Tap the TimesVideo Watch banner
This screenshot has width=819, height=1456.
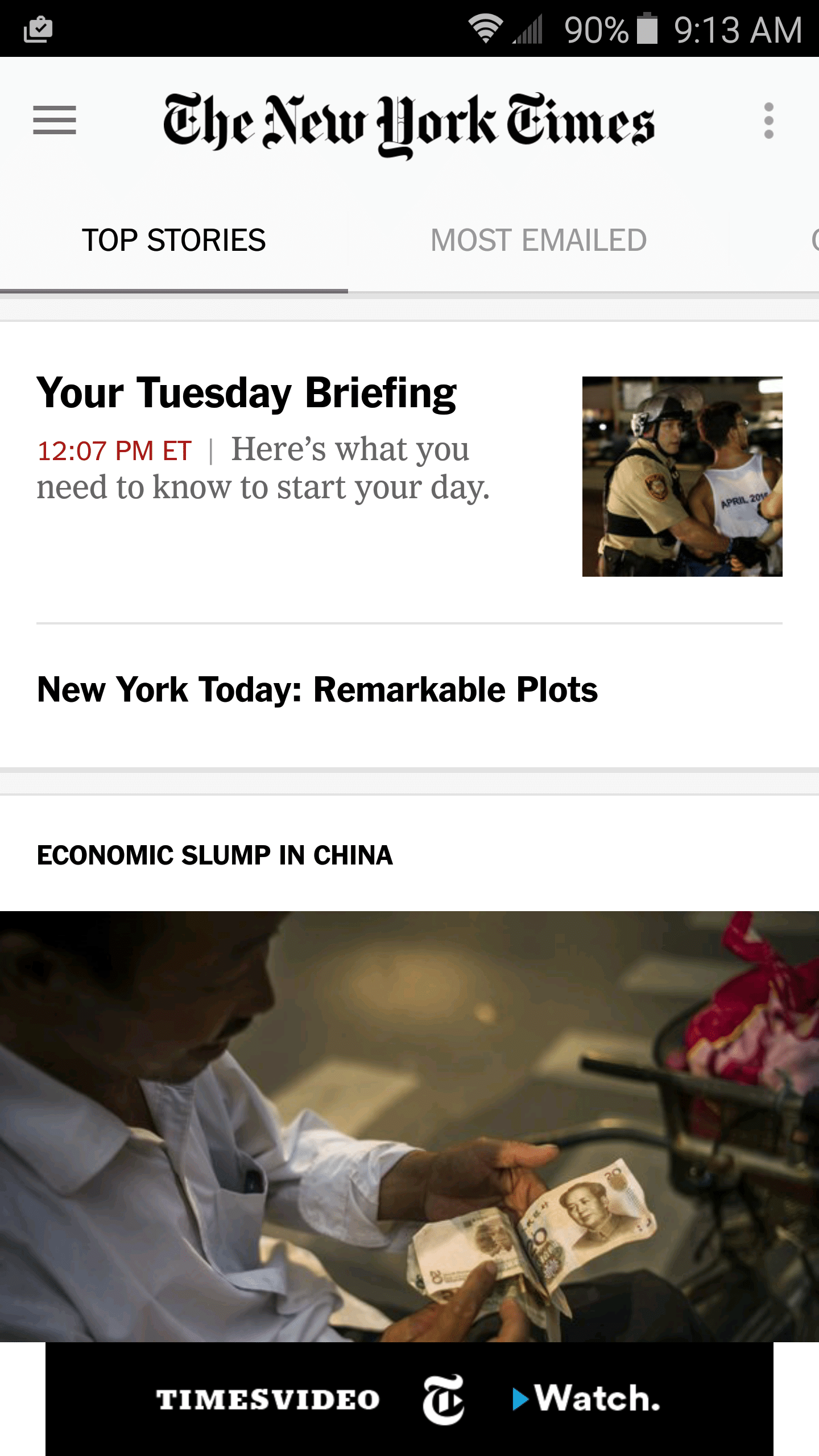[409, 1399]
